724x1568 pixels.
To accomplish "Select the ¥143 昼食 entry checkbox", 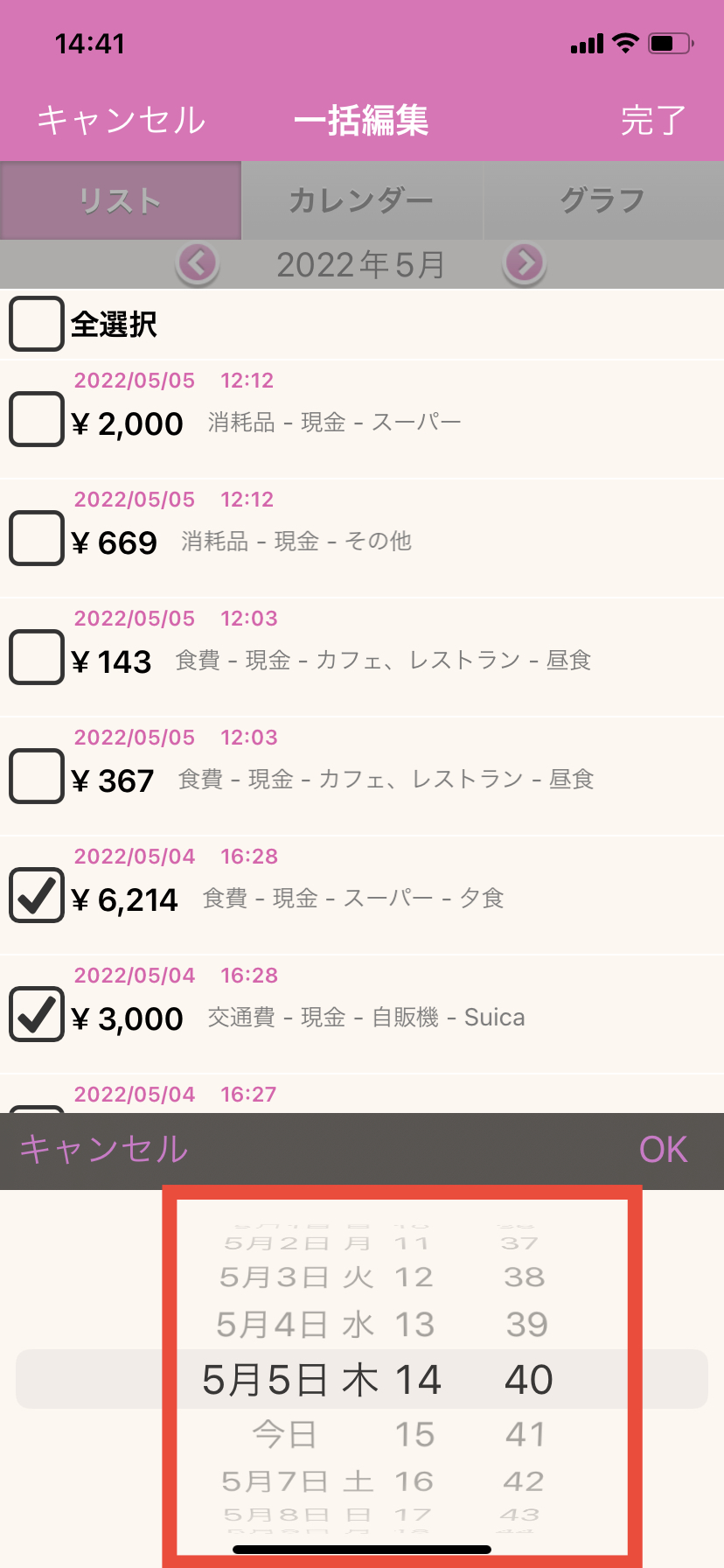I will pyautogui.click(x=37, y=657).
